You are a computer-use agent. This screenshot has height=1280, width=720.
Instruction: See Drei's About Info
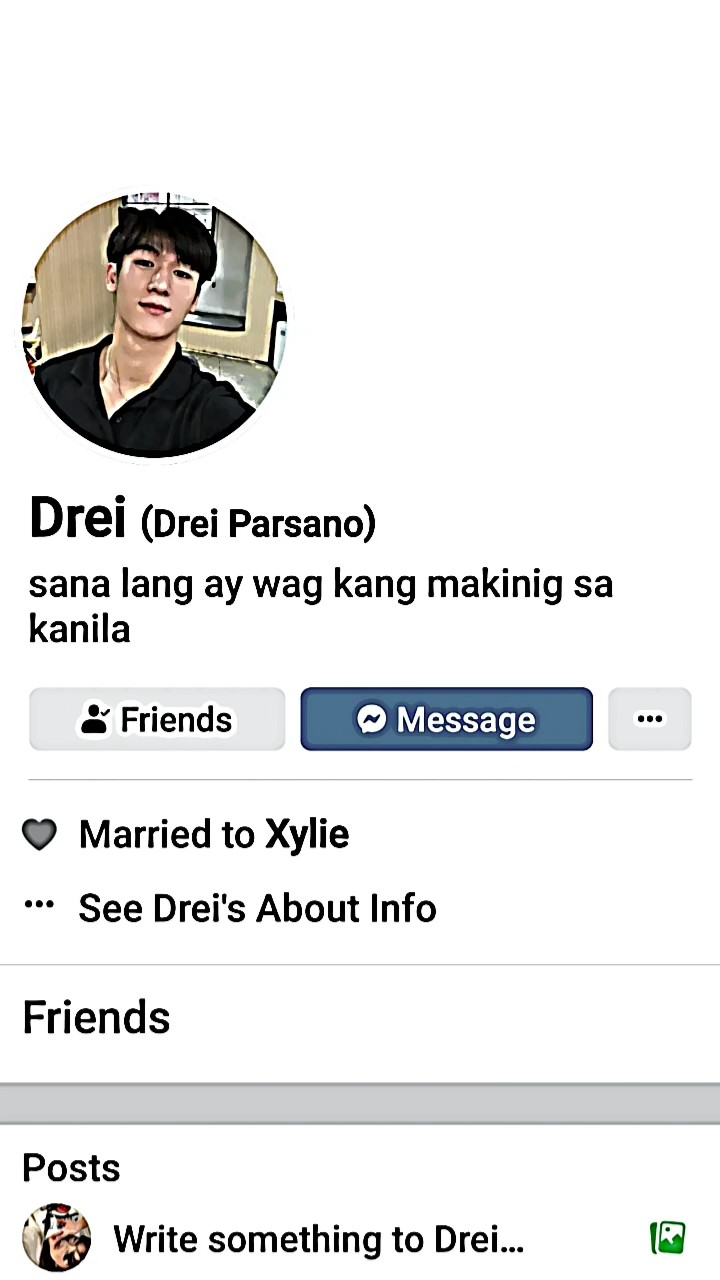(x=257, y=908)
